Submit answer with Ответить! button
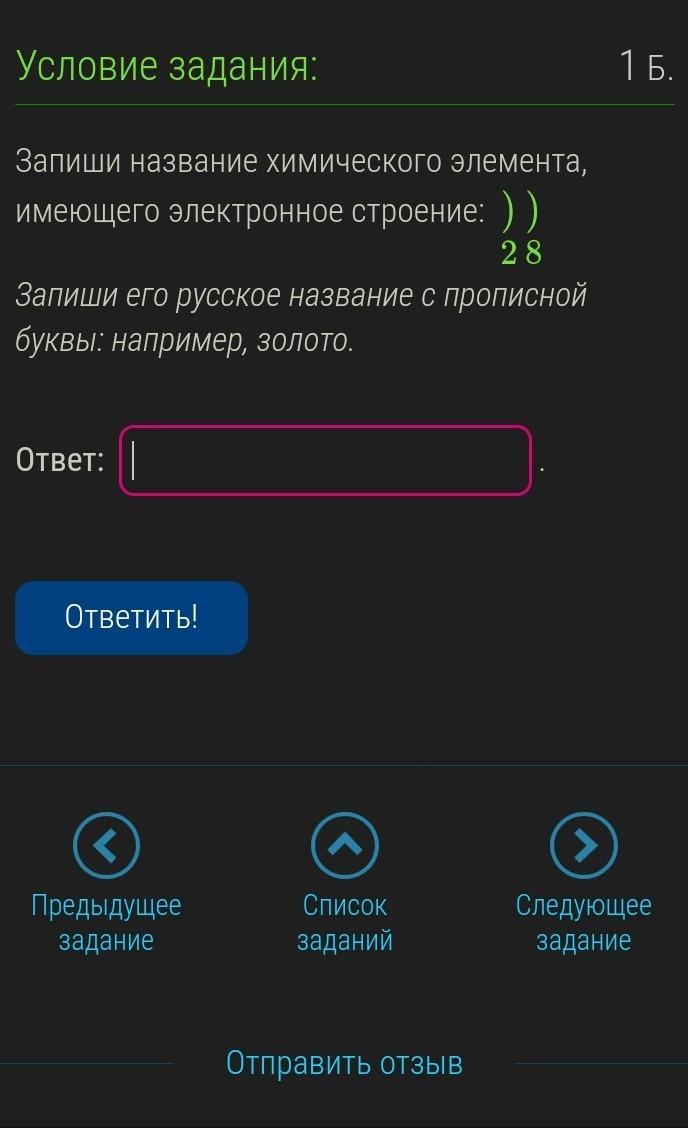 (131, 617)
